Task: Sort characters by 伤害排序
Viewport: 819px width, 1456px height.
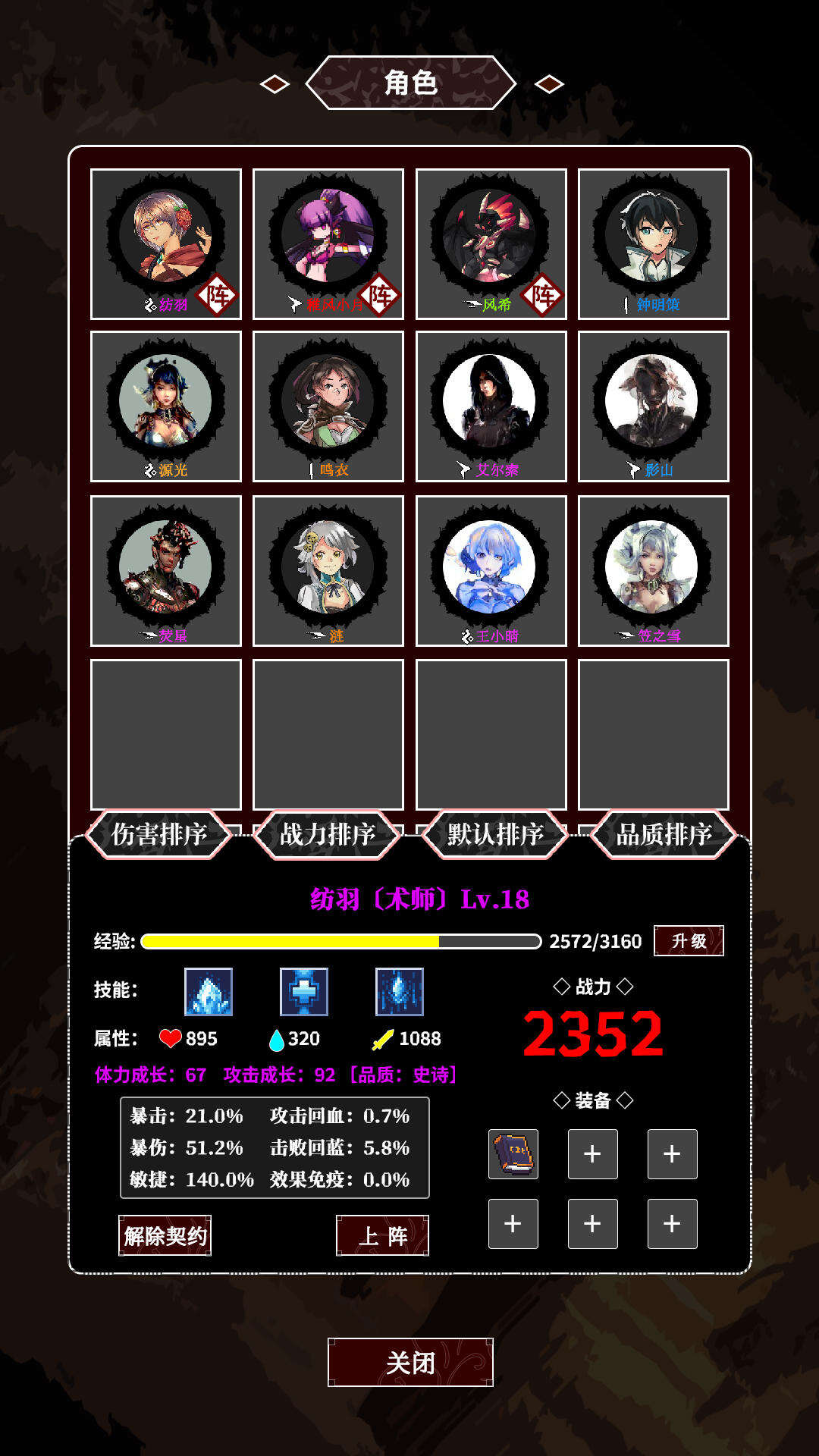Action: 159,834
